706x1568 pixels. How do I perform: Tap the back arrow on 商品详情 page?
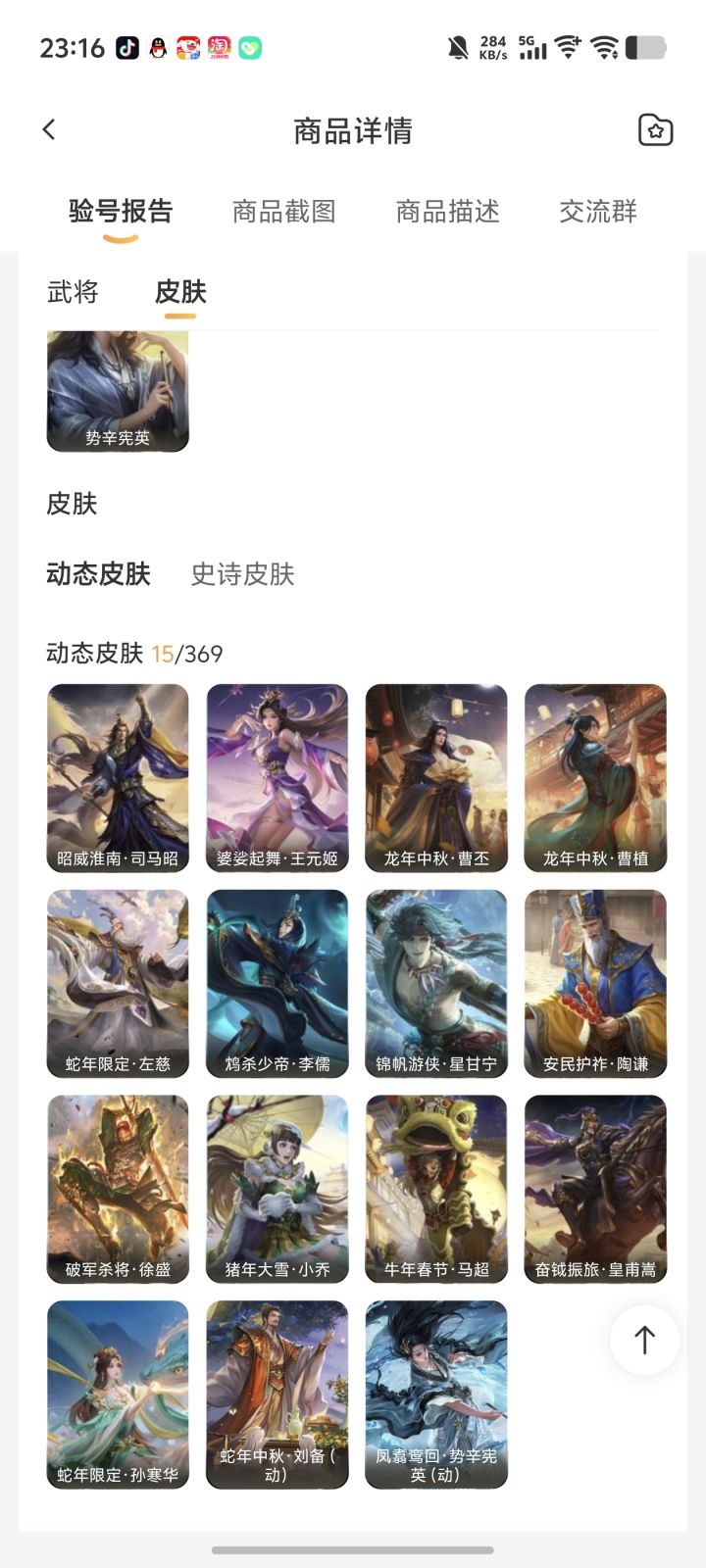pos(48,128)
